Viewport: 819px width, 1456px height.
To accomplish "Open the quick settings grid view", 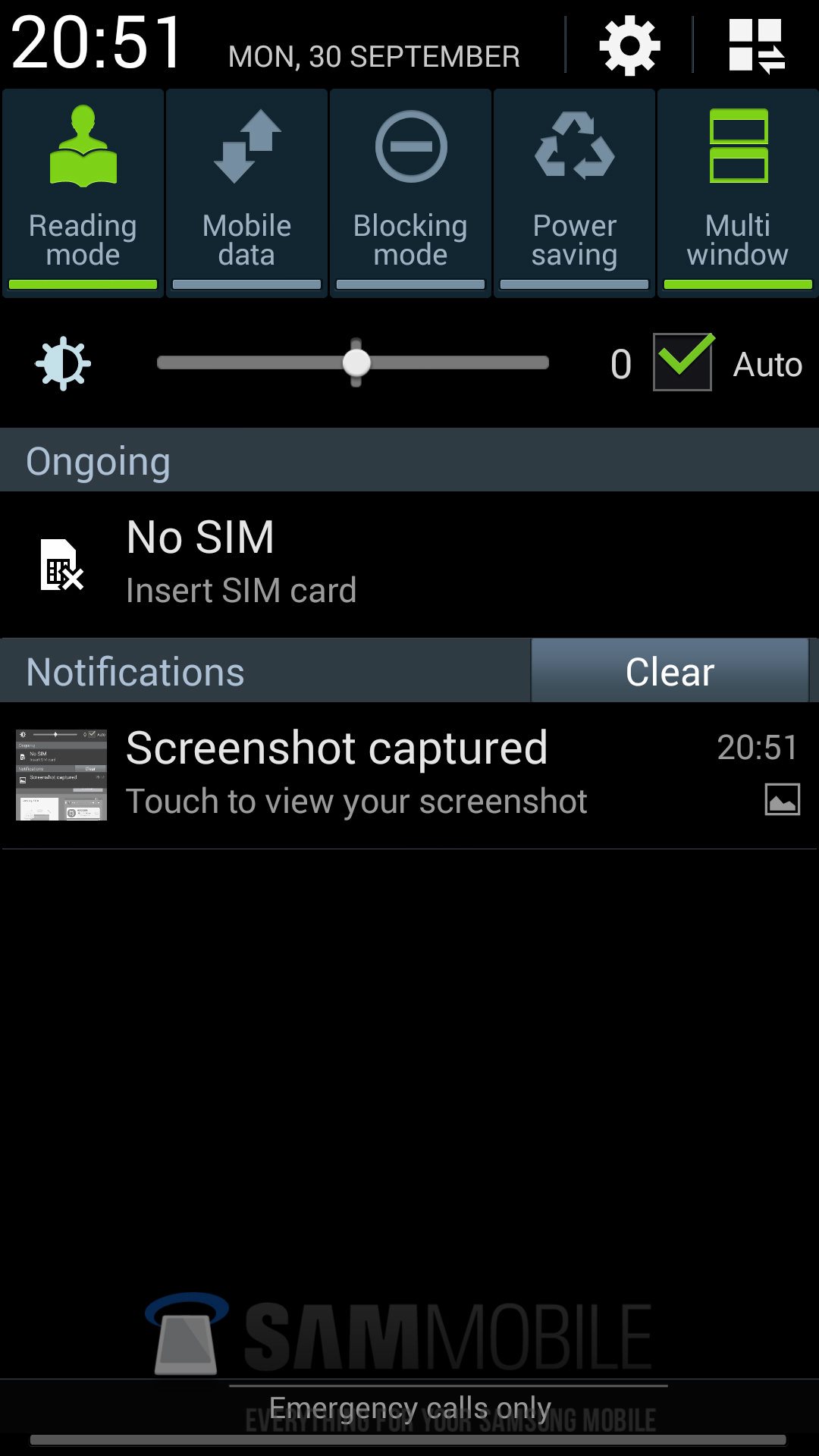I will tap(755, 47).
